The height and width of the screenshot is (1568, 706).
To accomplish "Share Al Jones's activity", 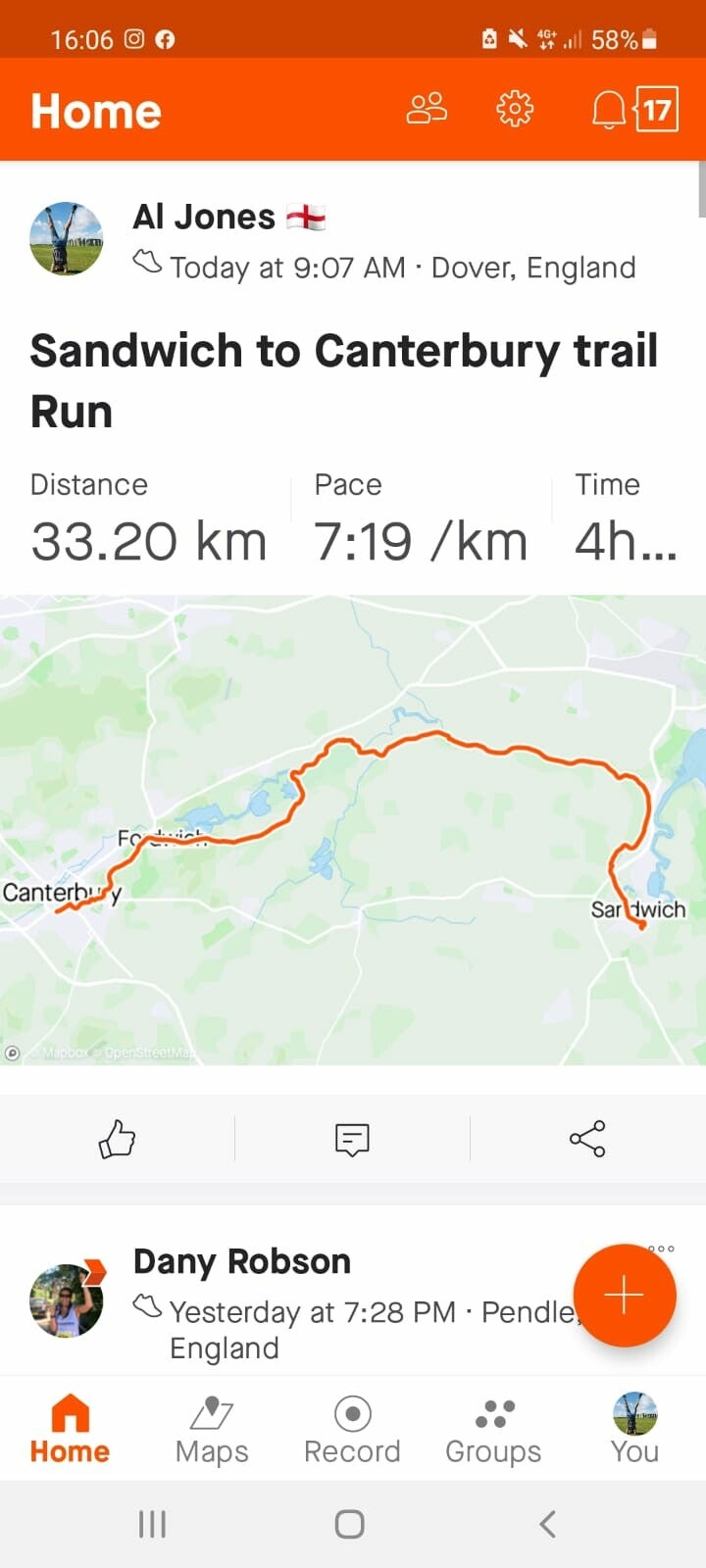I will (587, 1139).
